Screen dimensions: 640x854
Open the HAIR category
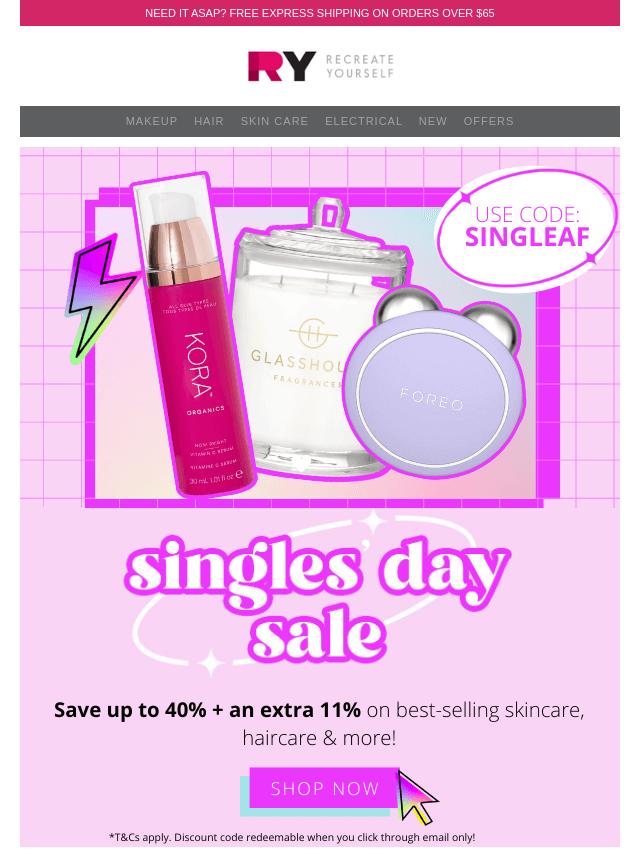point(209,121)
